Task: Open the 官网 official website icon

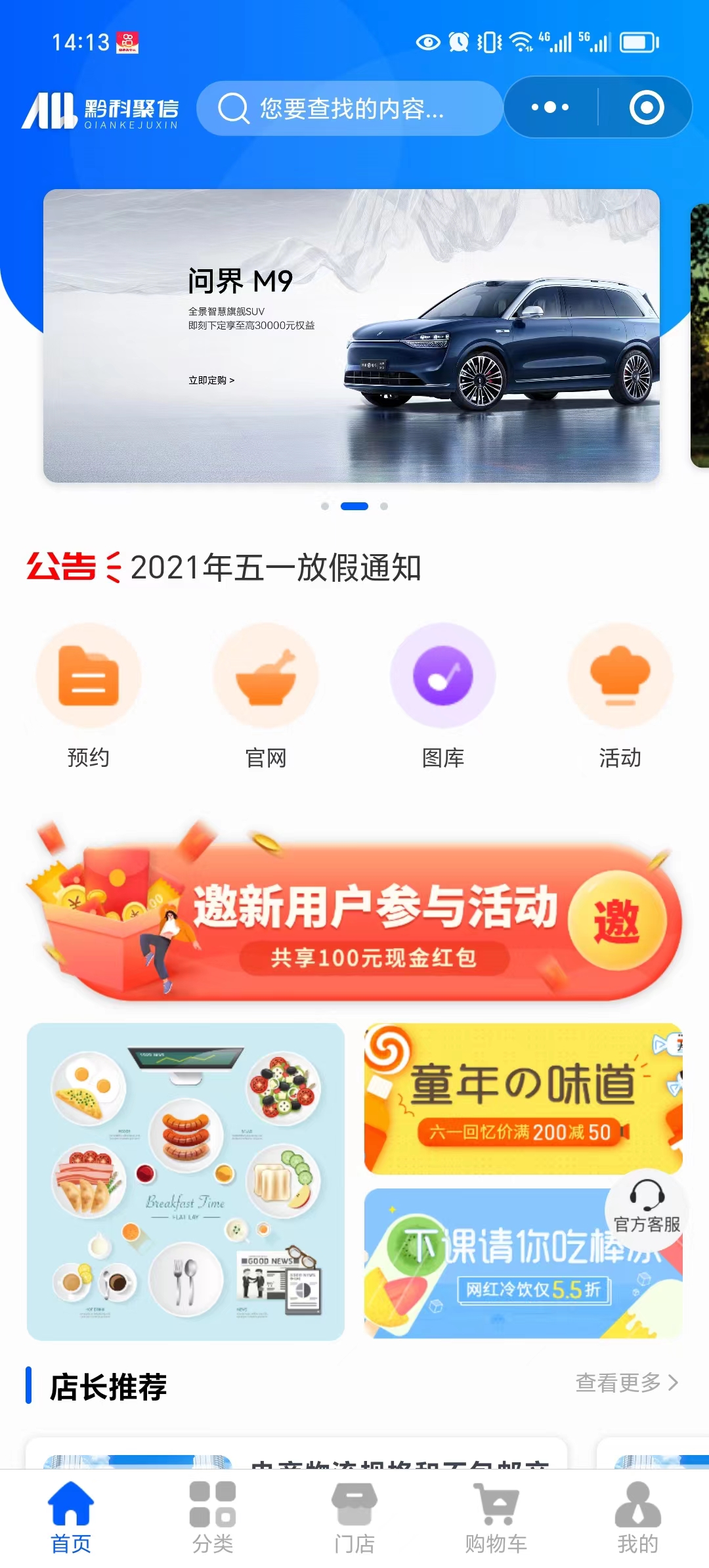Action: (265, 675)
